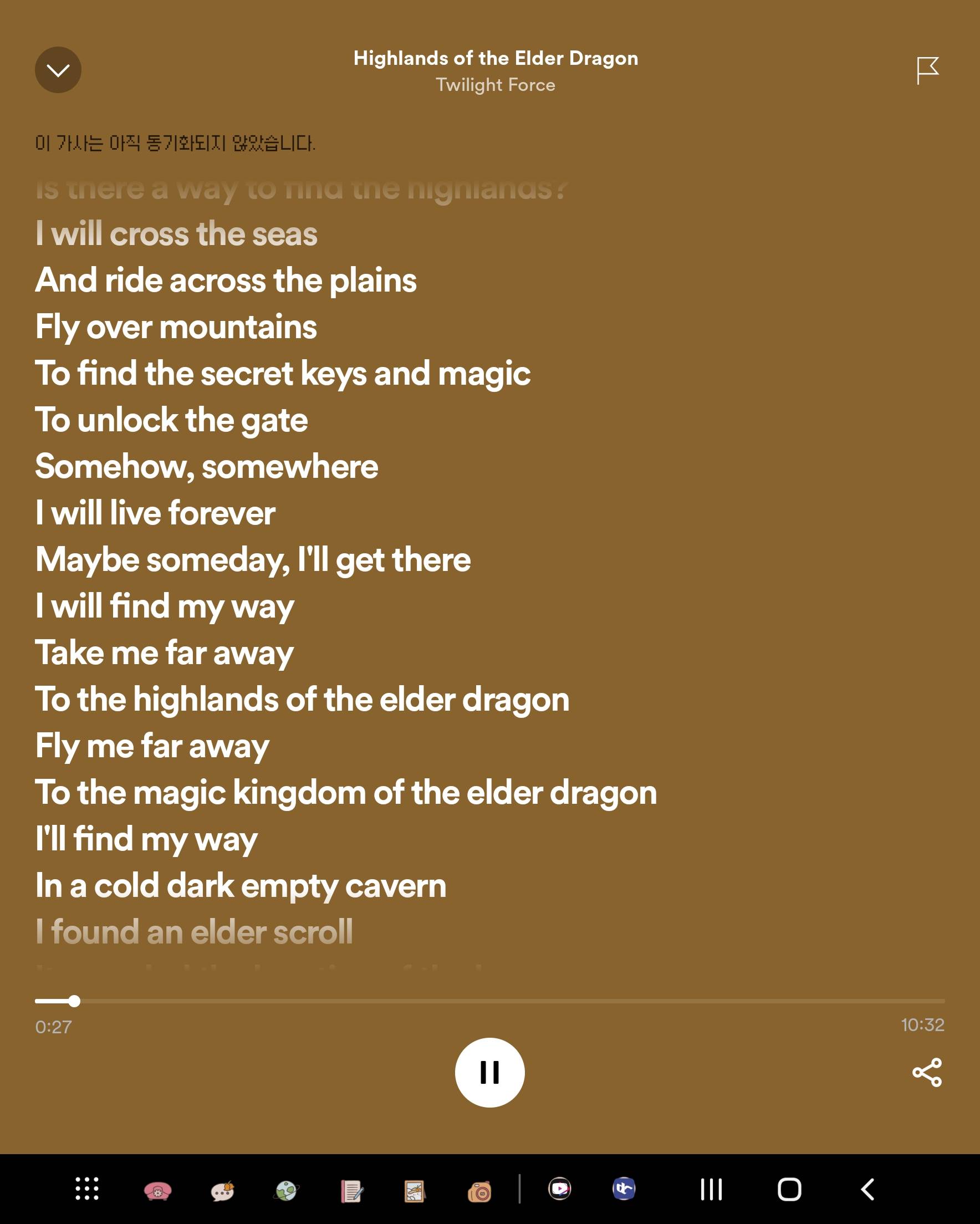Open the notes app from the taskbar

(351, 1190)
